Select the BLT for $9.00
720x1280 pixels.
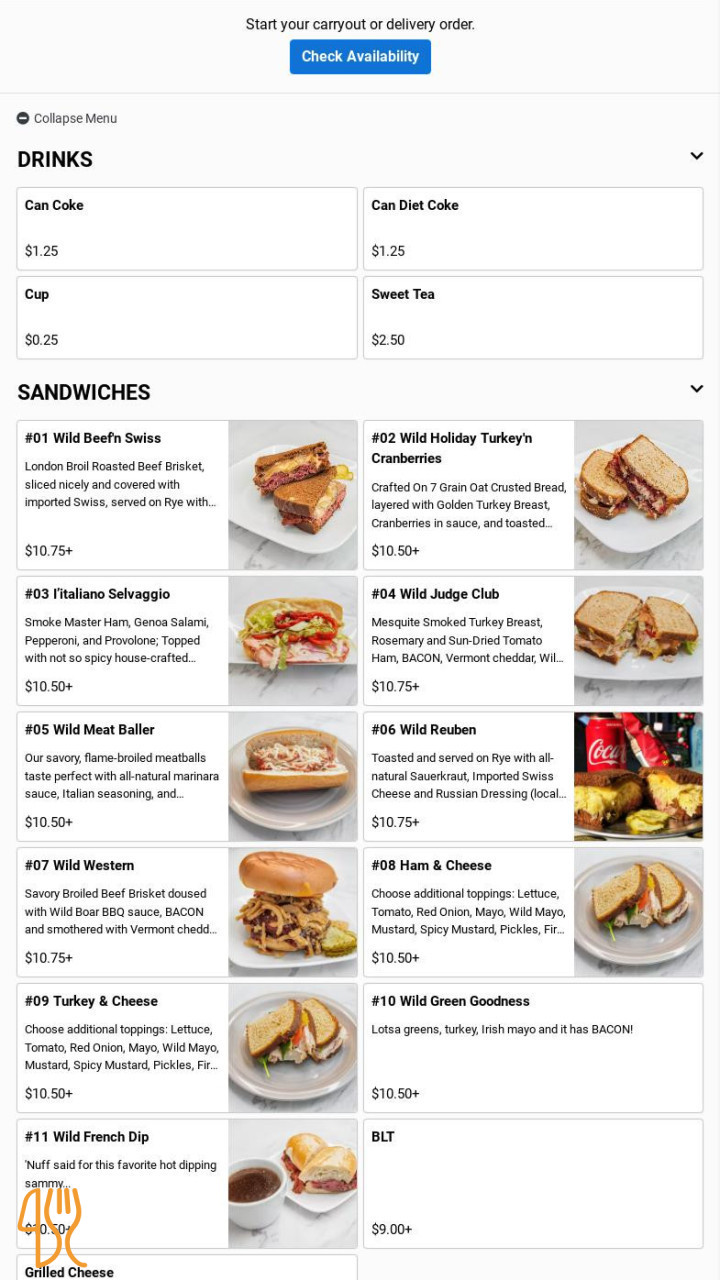[x=533, y=1183]
